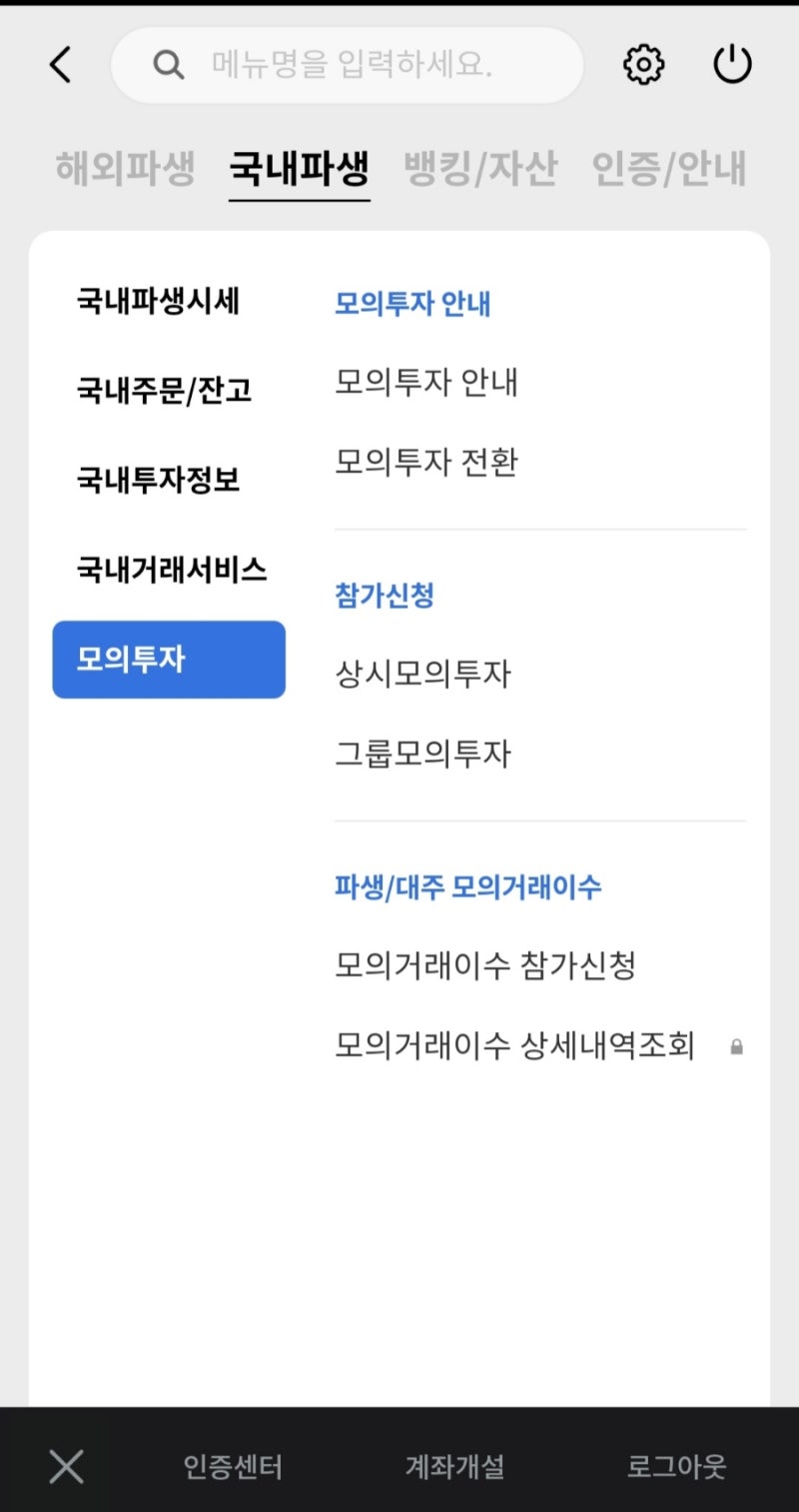Tap the lock icon next to 모의거래이수 상세내역조회

[x=737, y=1047]
